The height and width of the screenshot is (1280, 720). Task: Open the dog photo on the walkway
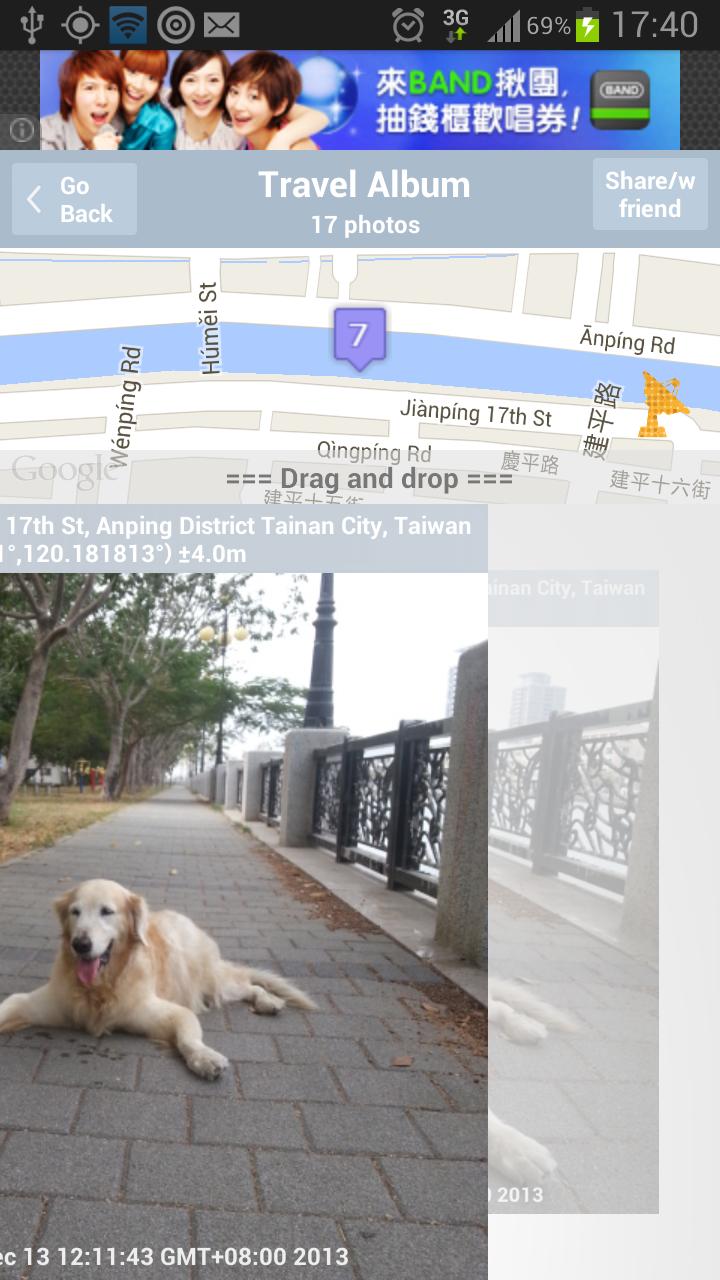[243, 900]
